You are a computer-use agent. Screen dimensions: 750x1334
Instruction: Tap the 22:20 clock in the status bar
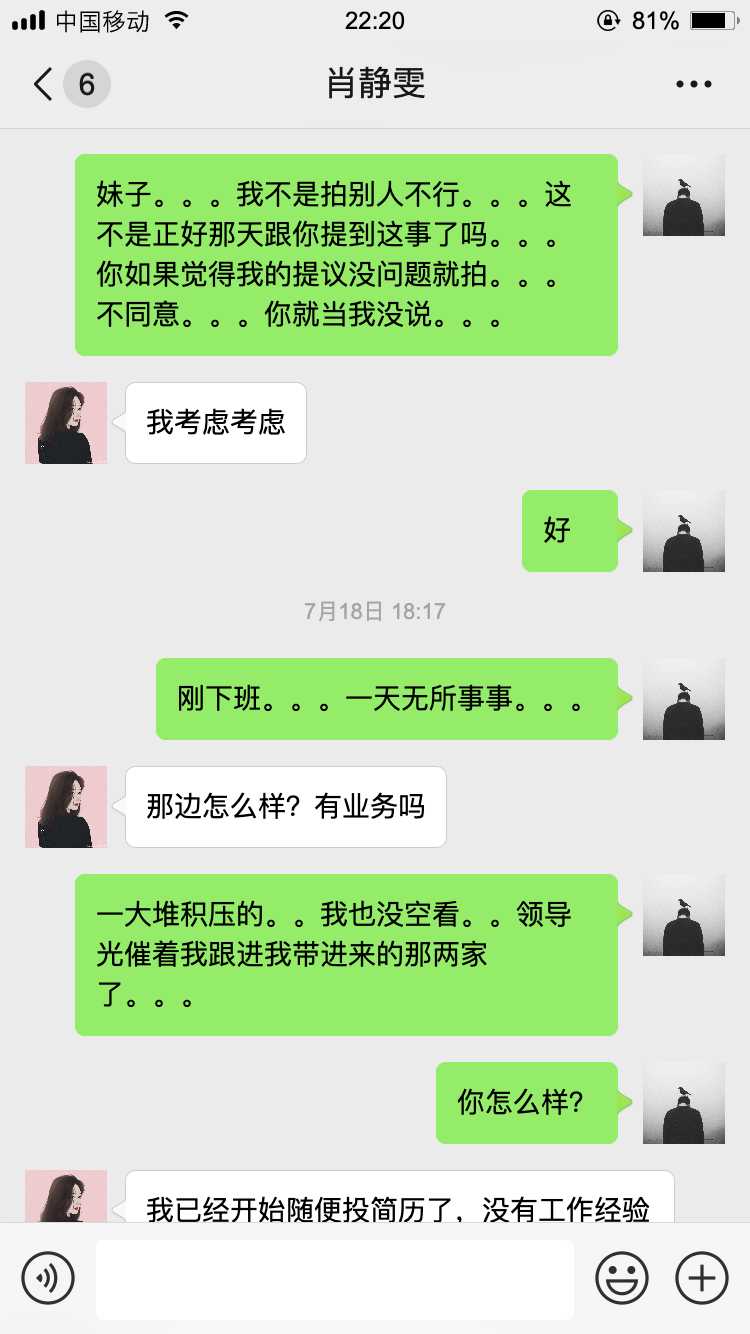point(375,20)
